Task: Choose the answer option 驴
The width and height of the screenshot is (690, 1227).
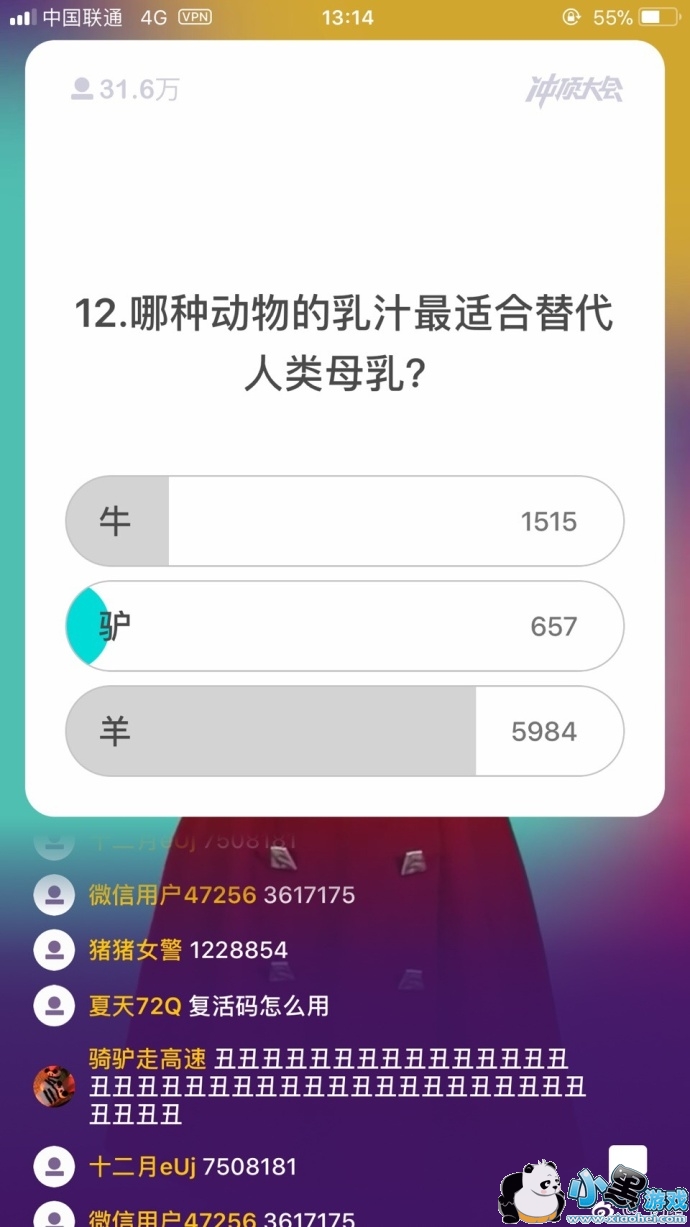Action: point(345,626)
